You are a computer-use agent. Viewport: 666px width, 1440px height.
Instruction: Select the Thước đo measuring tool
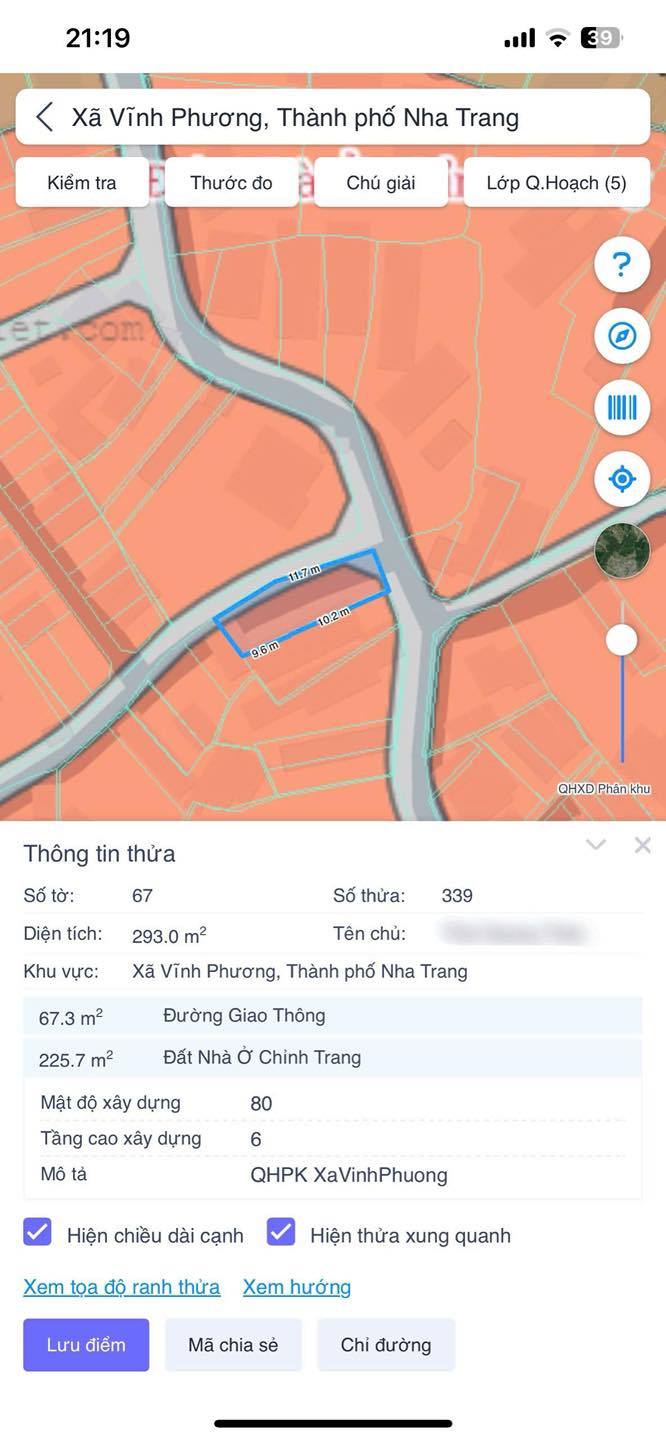(x=231, y=183)
